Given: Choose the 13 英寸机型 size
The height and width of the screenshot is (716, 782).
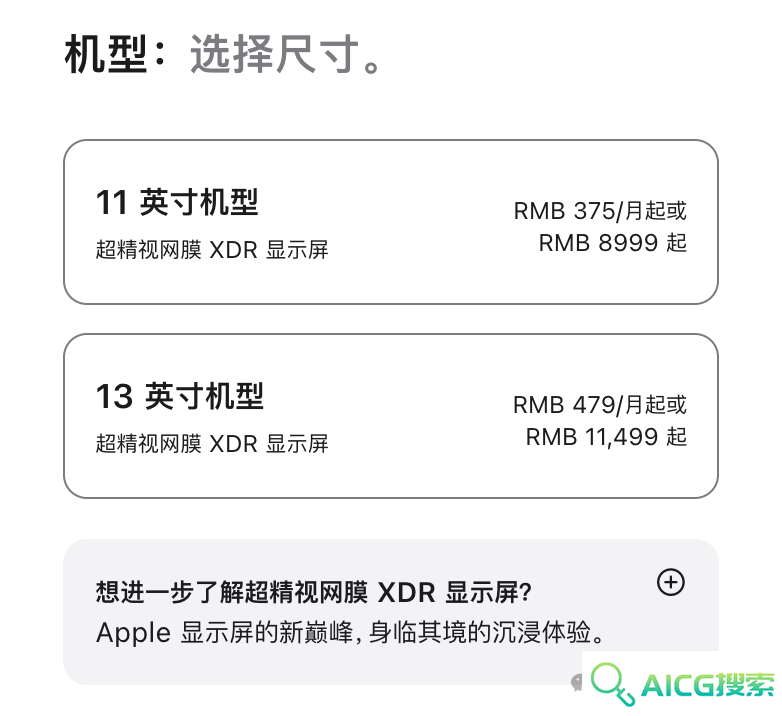Looking at the screenshot, I should pyautogui.click(x=390, y=416).
